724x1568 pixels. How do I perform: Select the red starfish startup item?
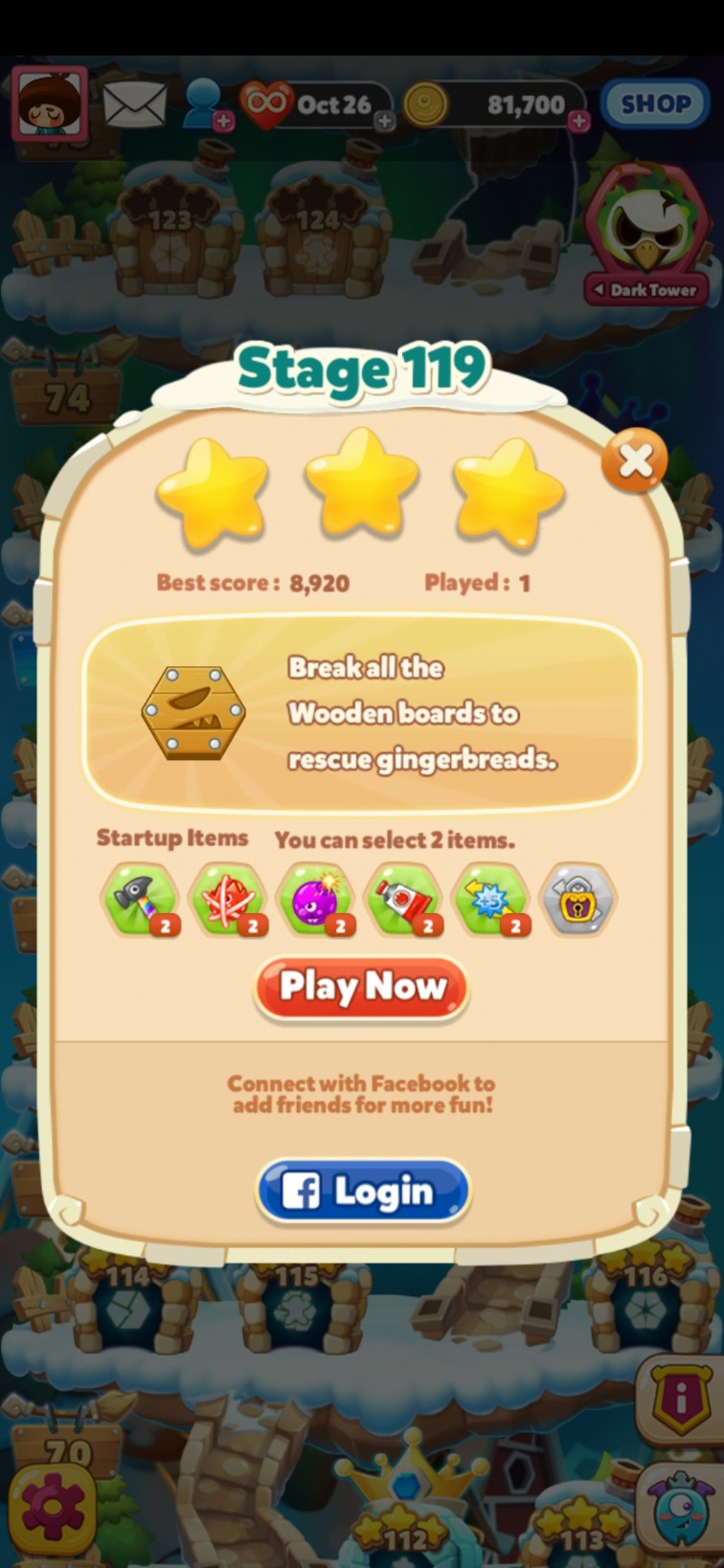tap(228, 899)
